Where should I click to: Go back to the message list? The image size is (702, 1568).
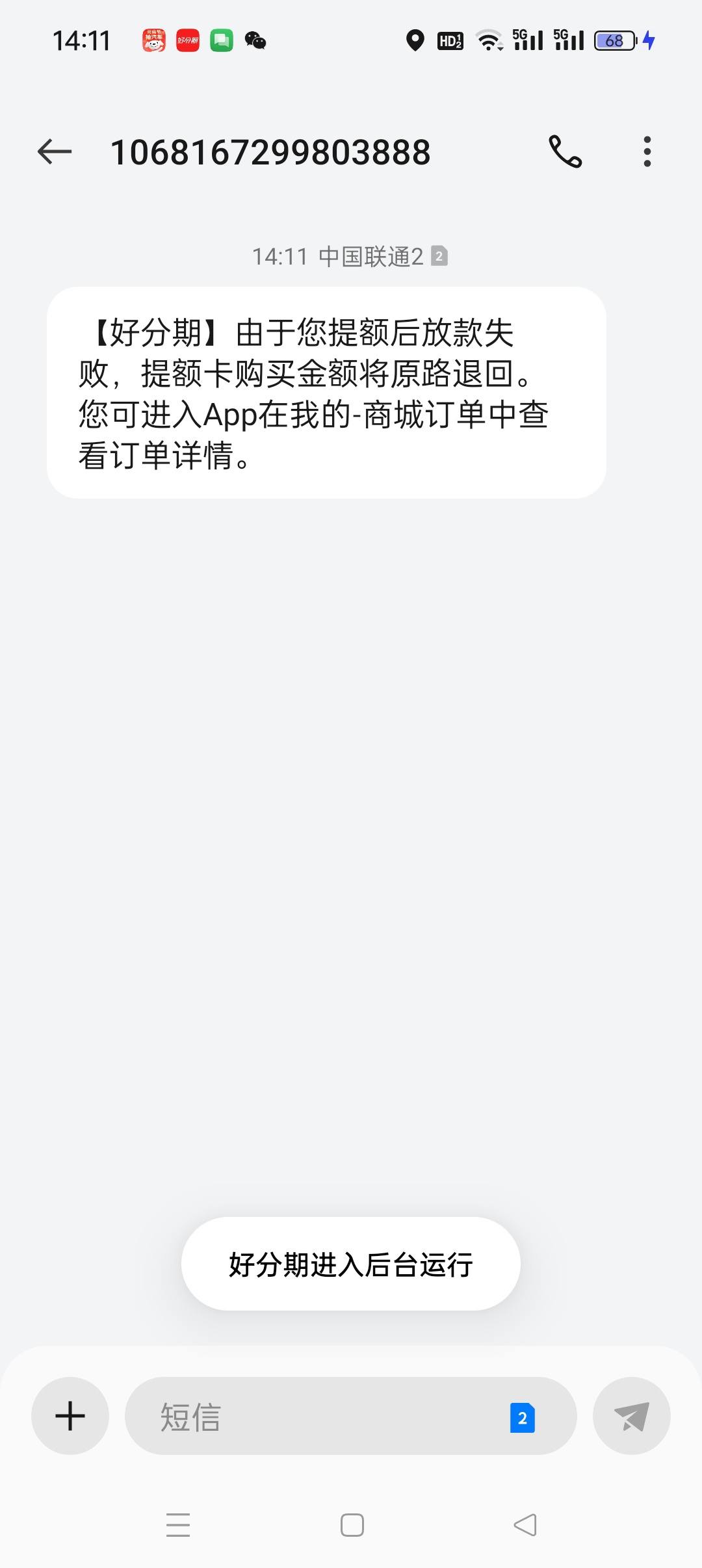55,152
